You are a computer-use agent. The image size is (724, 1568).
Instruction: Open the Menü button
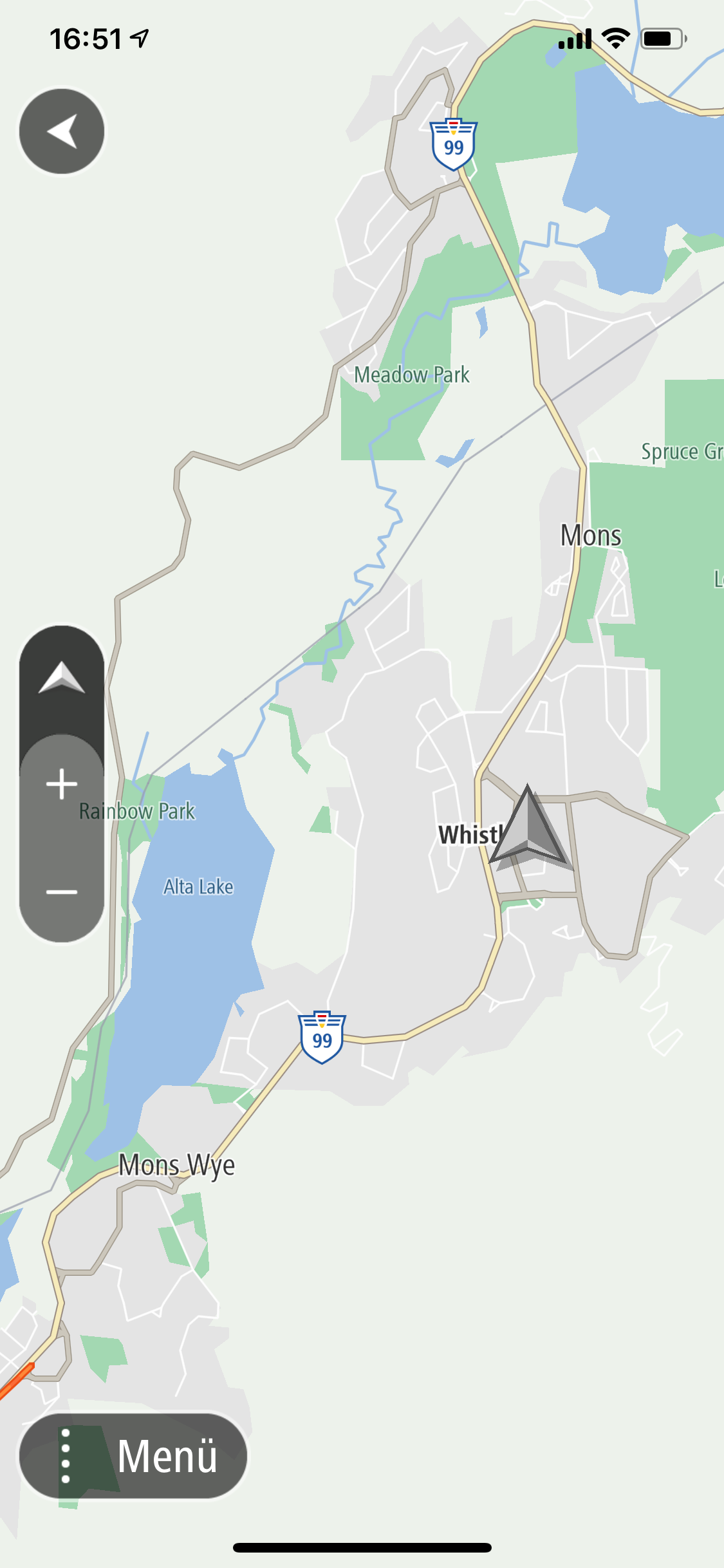pyautogui.click(x=133, y=1456)
